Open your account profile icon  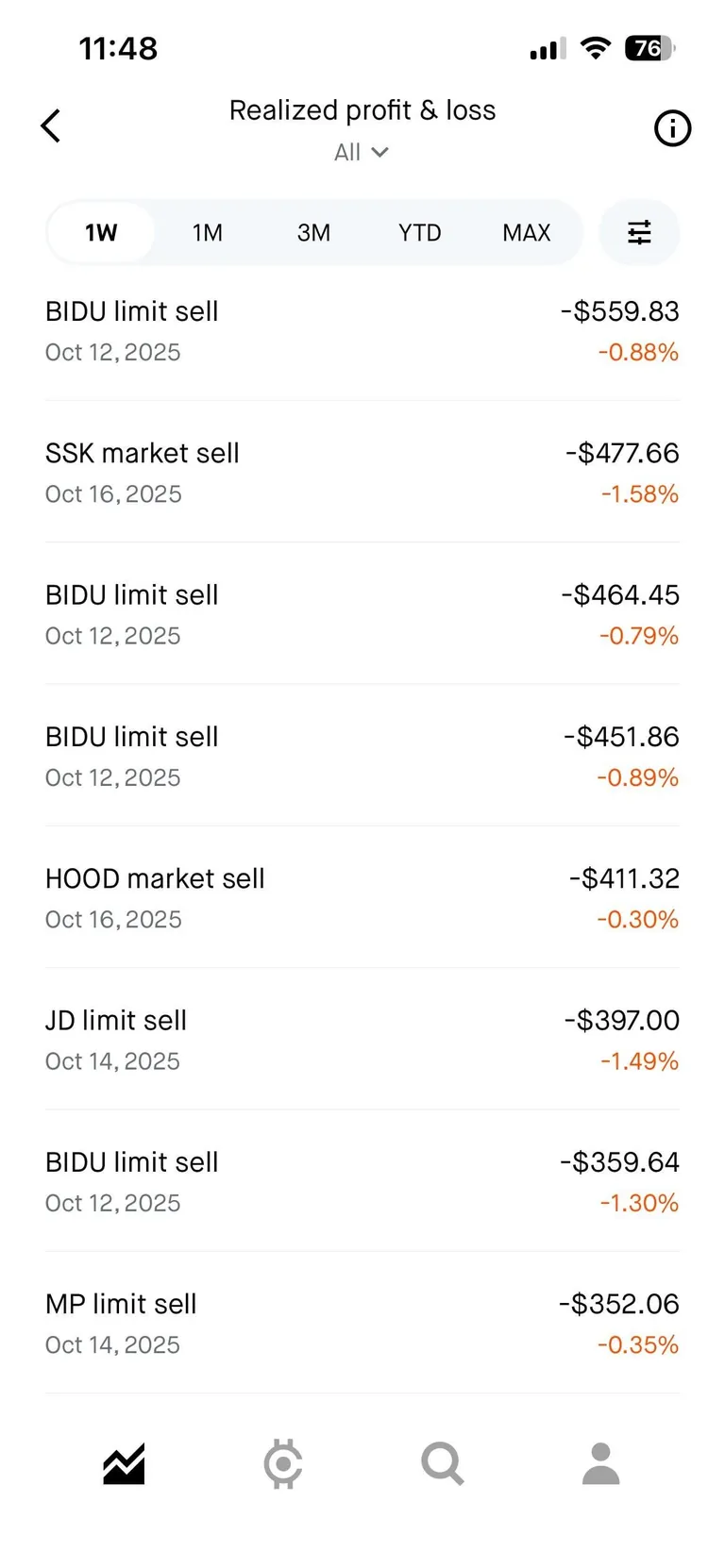[600, 1463]
